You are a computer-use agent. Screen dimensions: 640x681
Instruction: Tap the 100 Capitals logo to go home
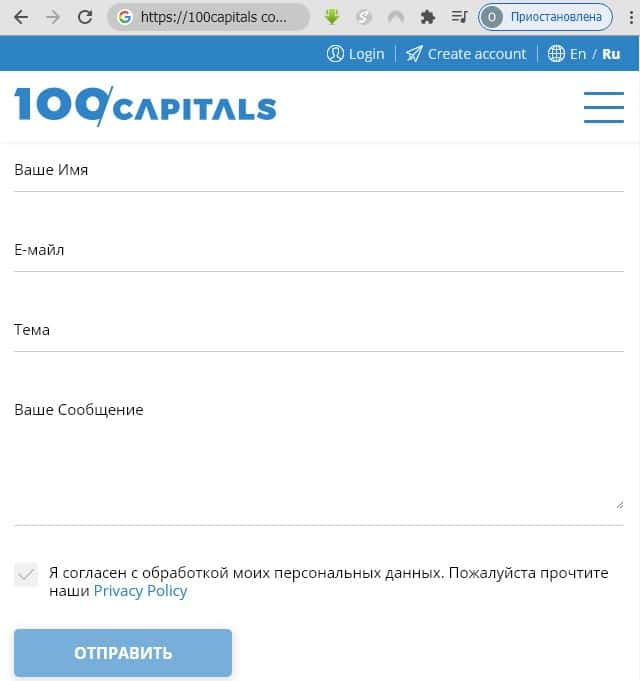click(145, 106)
